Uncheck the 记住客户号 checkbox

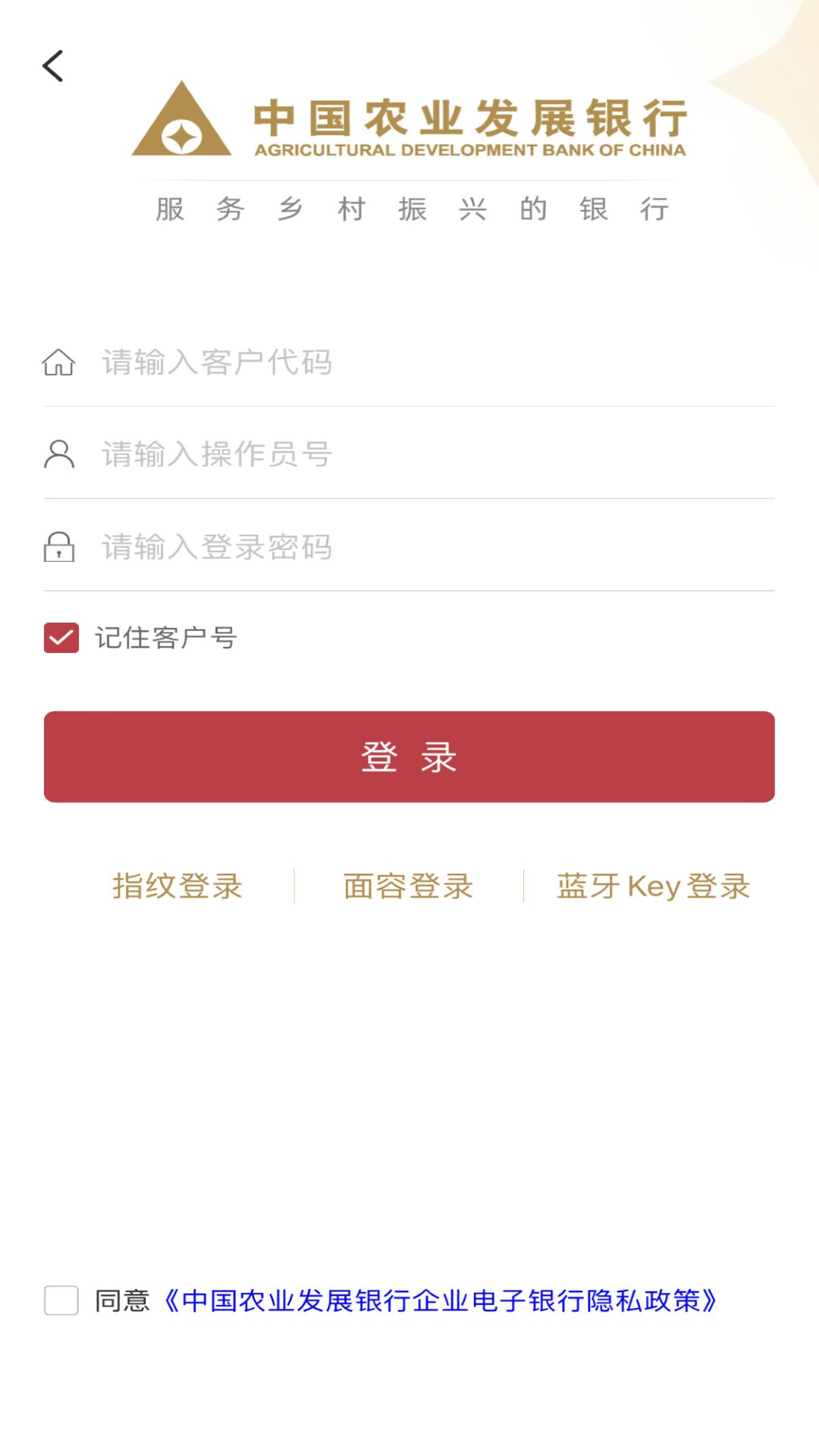click(61, 638)
